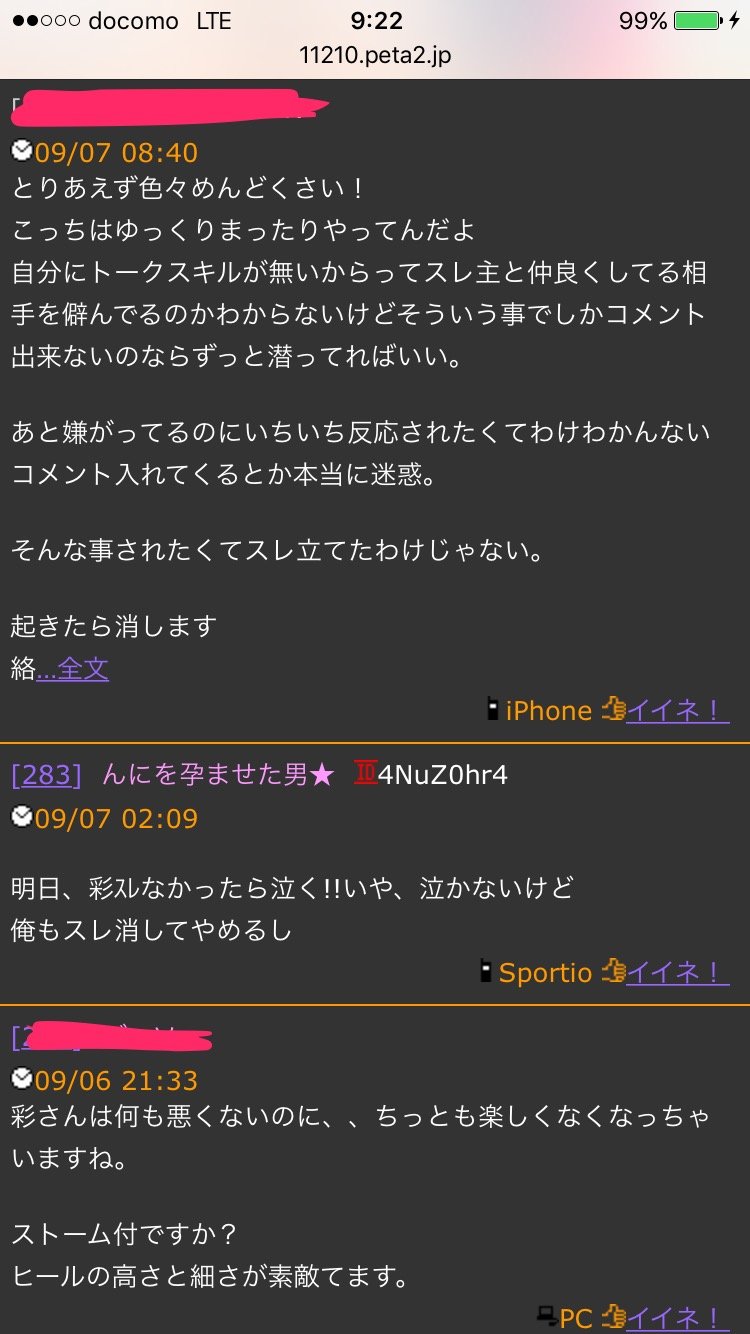Like the PC post from 09/06 21:33
This screenshot has width=750, height=1334.
(x=677, y=1318)
